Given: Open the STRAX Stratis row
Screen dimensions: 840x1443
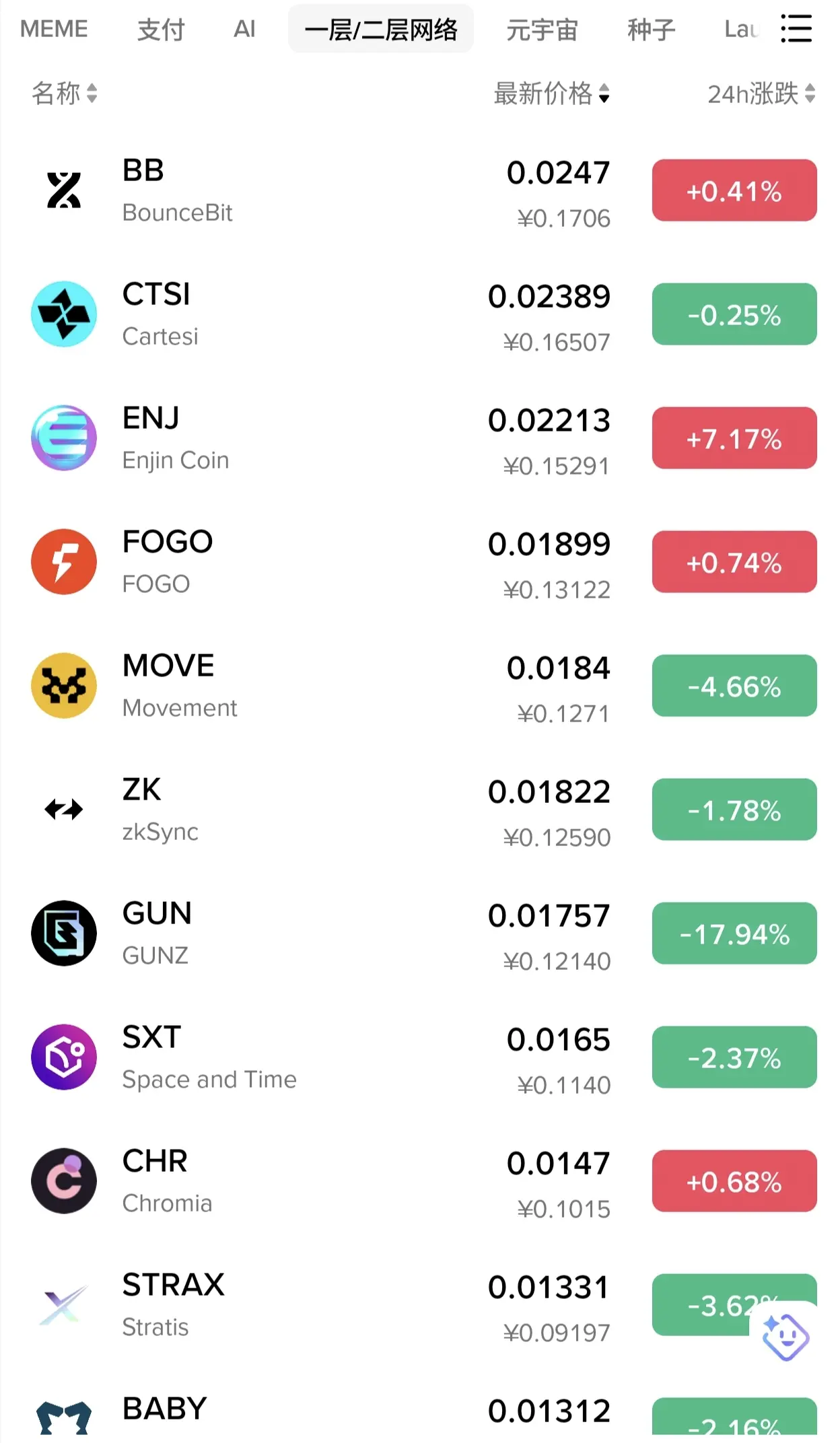Looking at the screenshot, I should point(420,1305).
